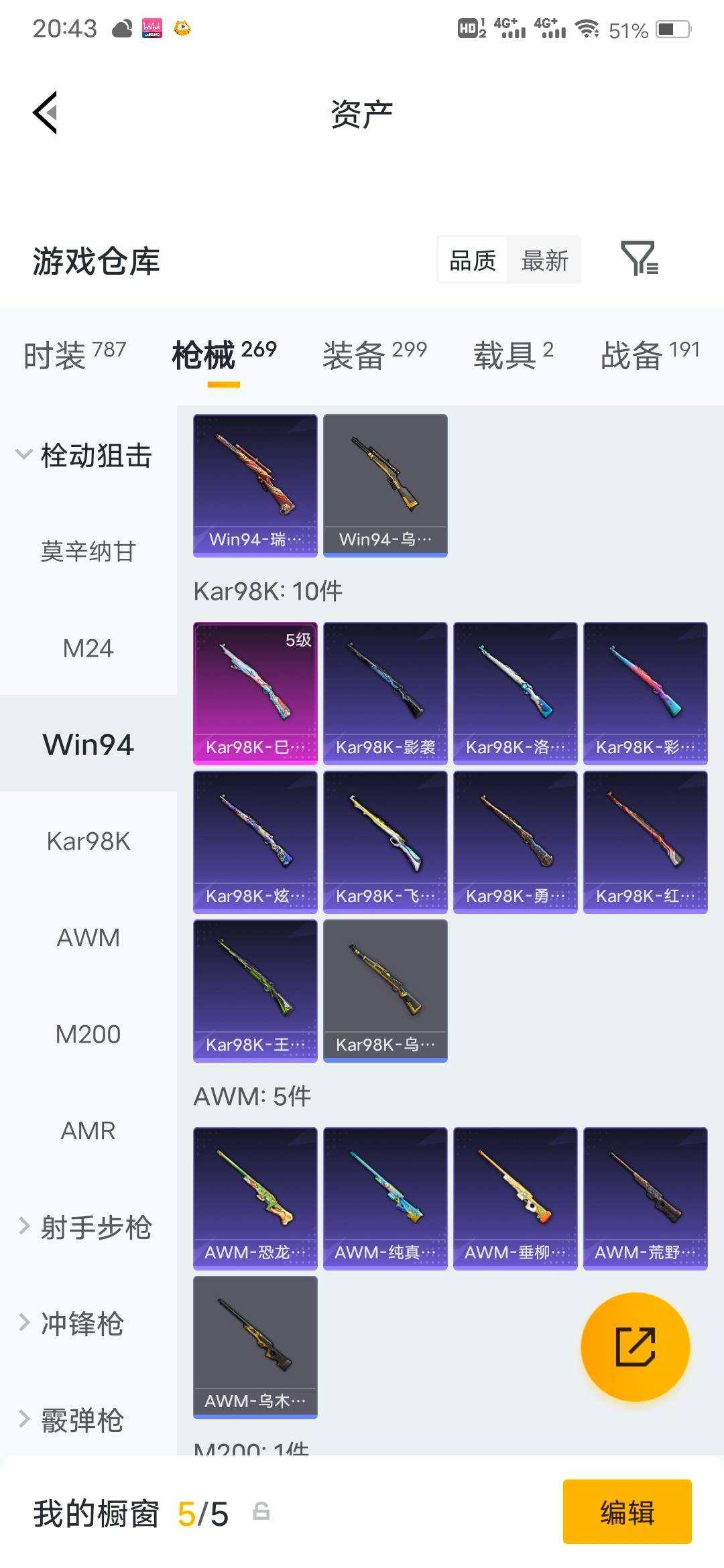724x1568 pixels.
Task: Switch sorting to 最新
Action: tap(545, 260)
